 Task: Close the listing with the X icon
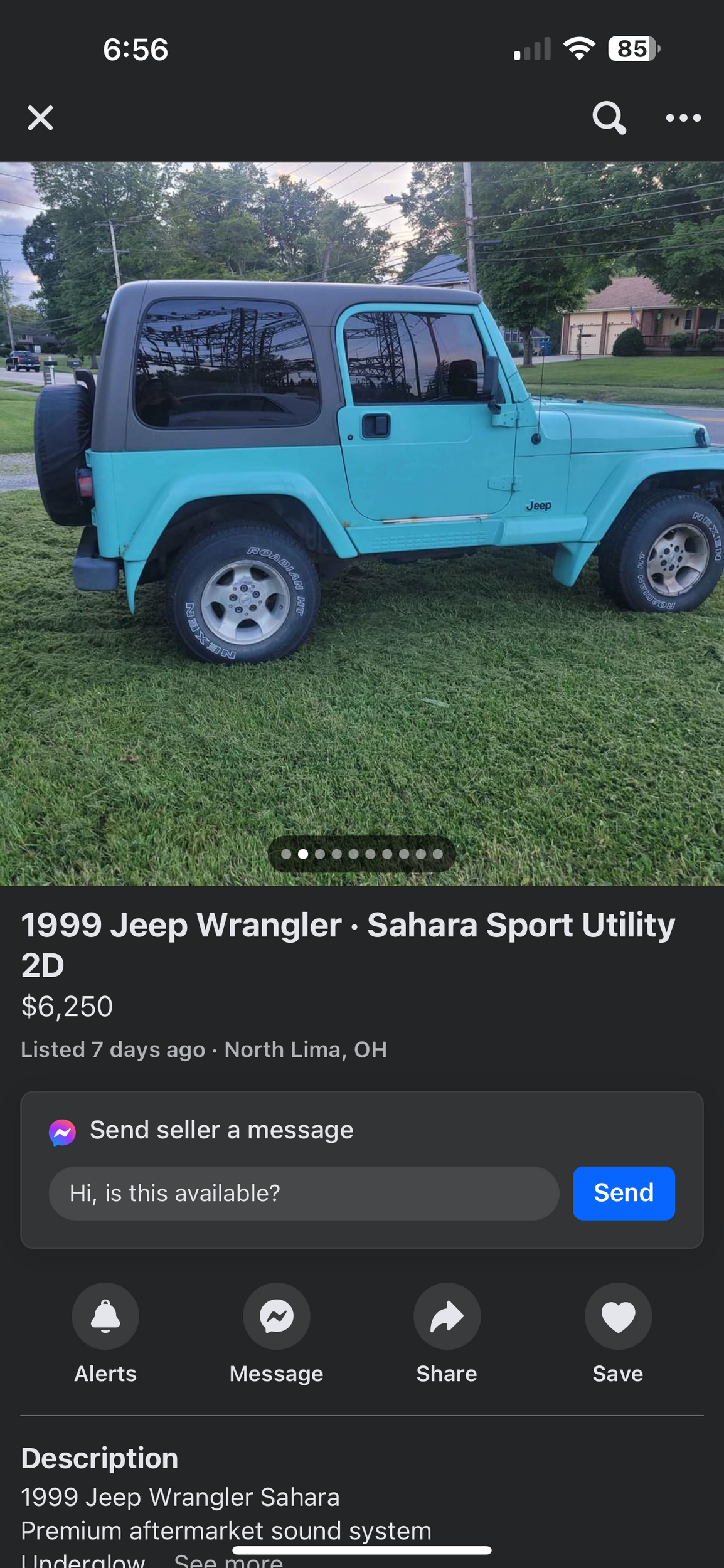pos(40,118)
